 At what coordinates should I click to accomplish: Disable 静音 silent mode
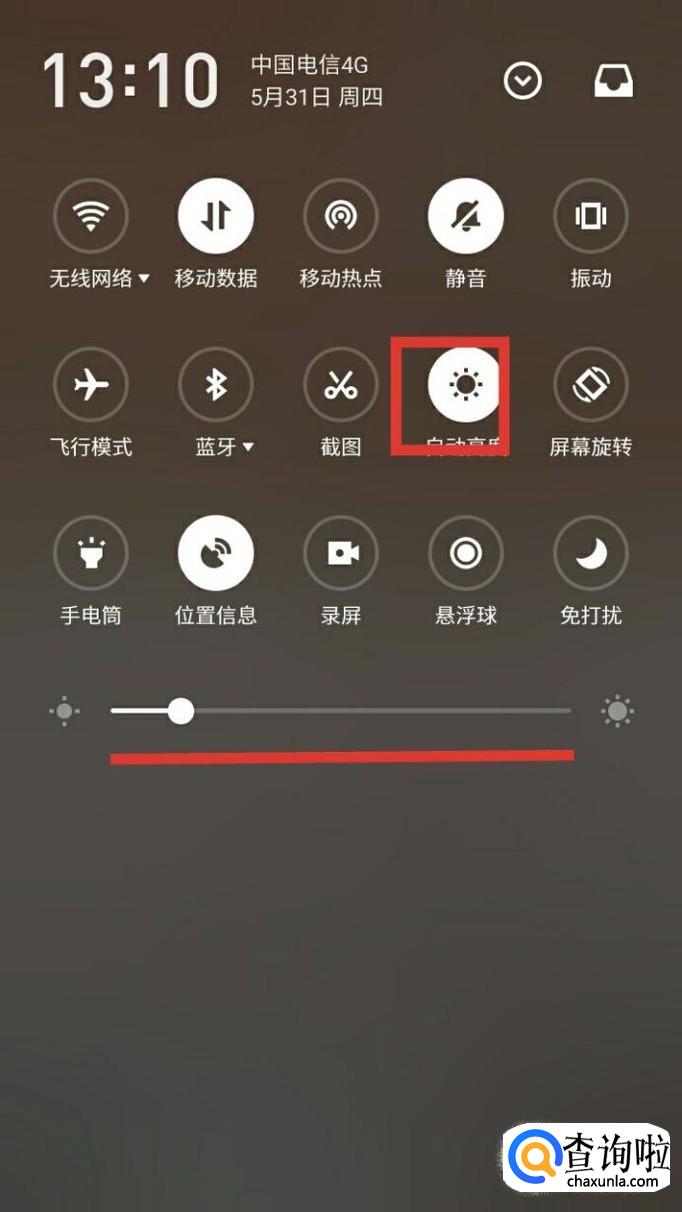(466, 216)
